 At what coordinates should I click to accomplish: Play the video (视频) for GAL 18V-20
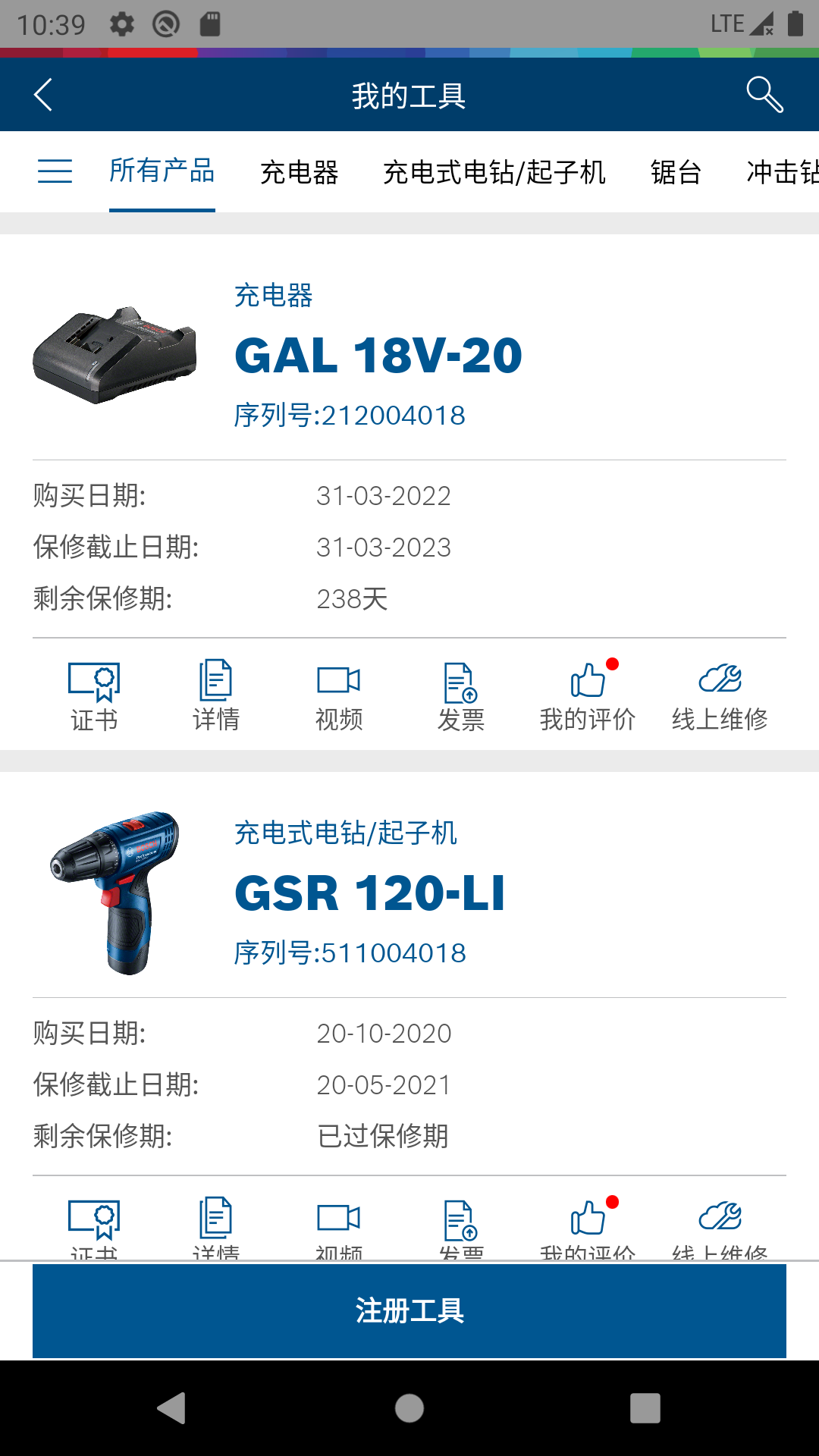coord(339,694)
